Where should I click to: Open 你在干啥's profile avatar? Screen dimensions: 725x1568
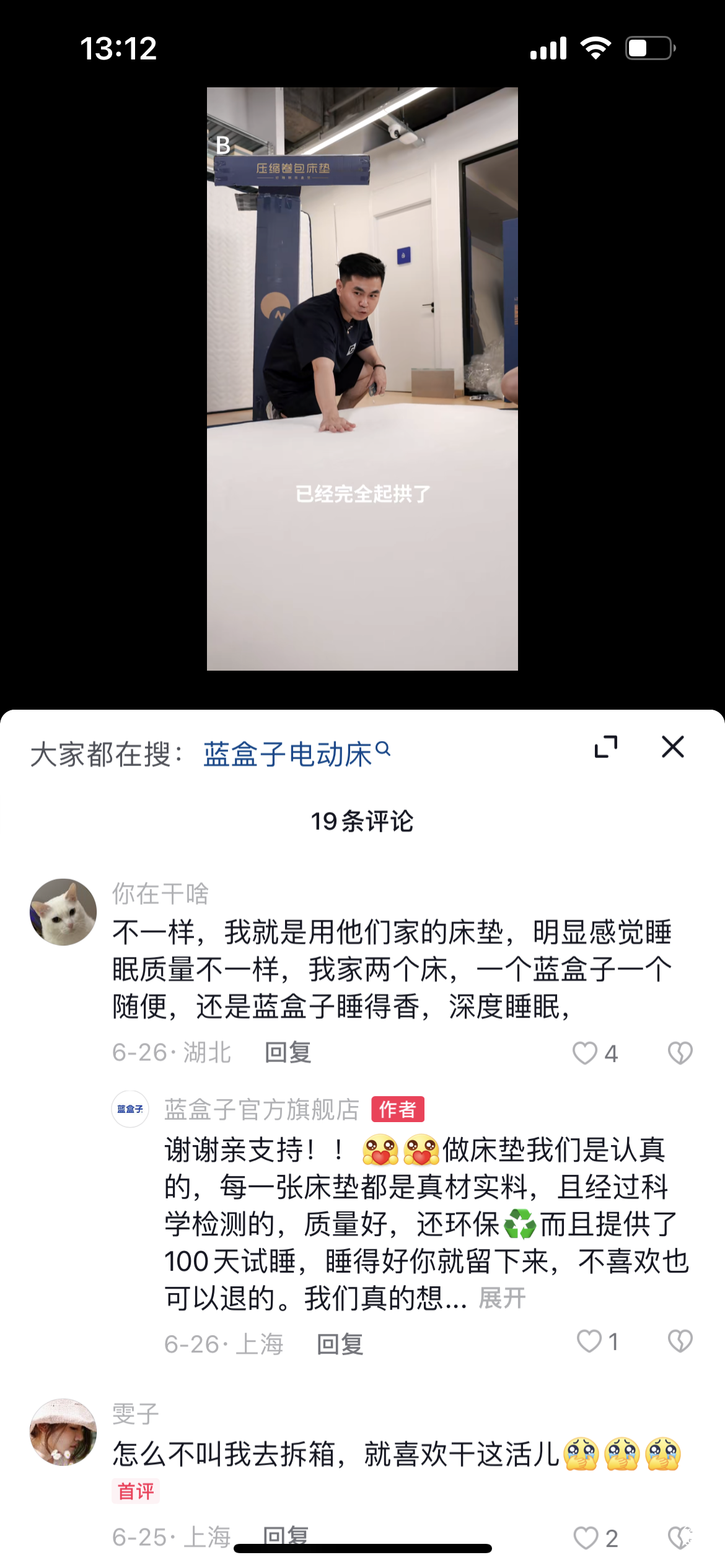point(63,912)
